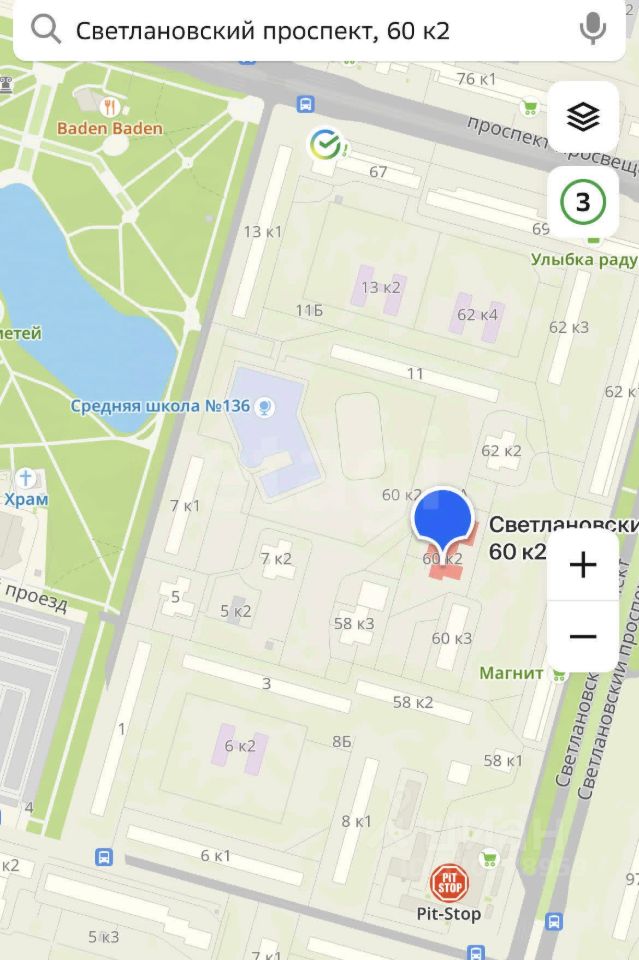This screenshot has height=960, width=639.
Task: Zoom out of the map
Action: coord(583,636)
